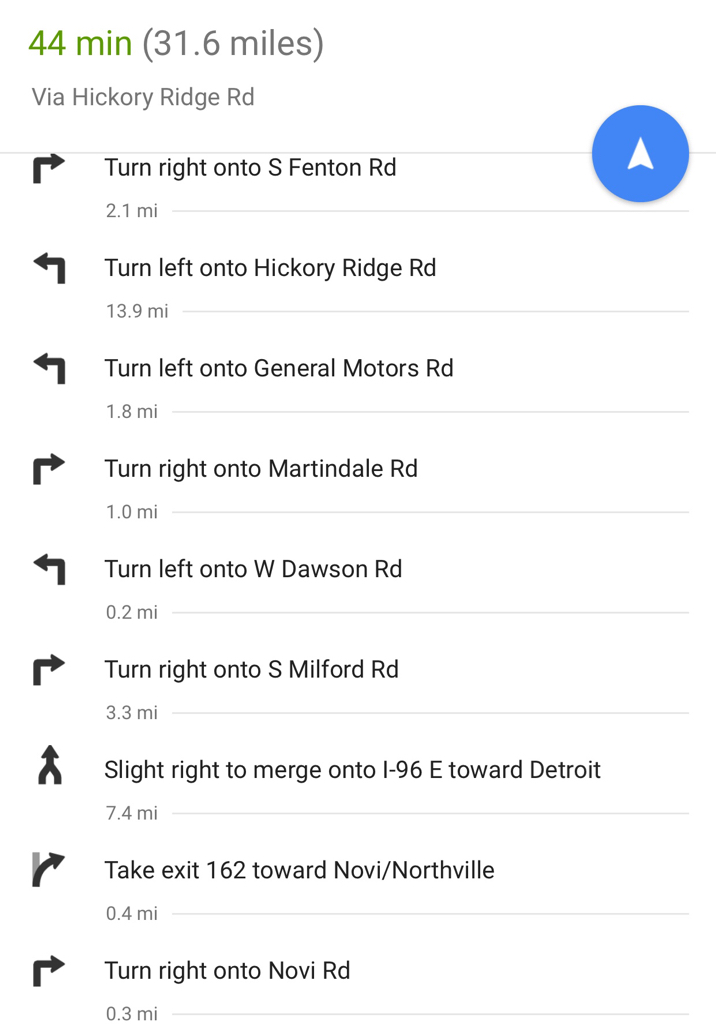Select the Turn left onto W Dawson Rd step
The image size is (716, 1024).
(253, 569)
